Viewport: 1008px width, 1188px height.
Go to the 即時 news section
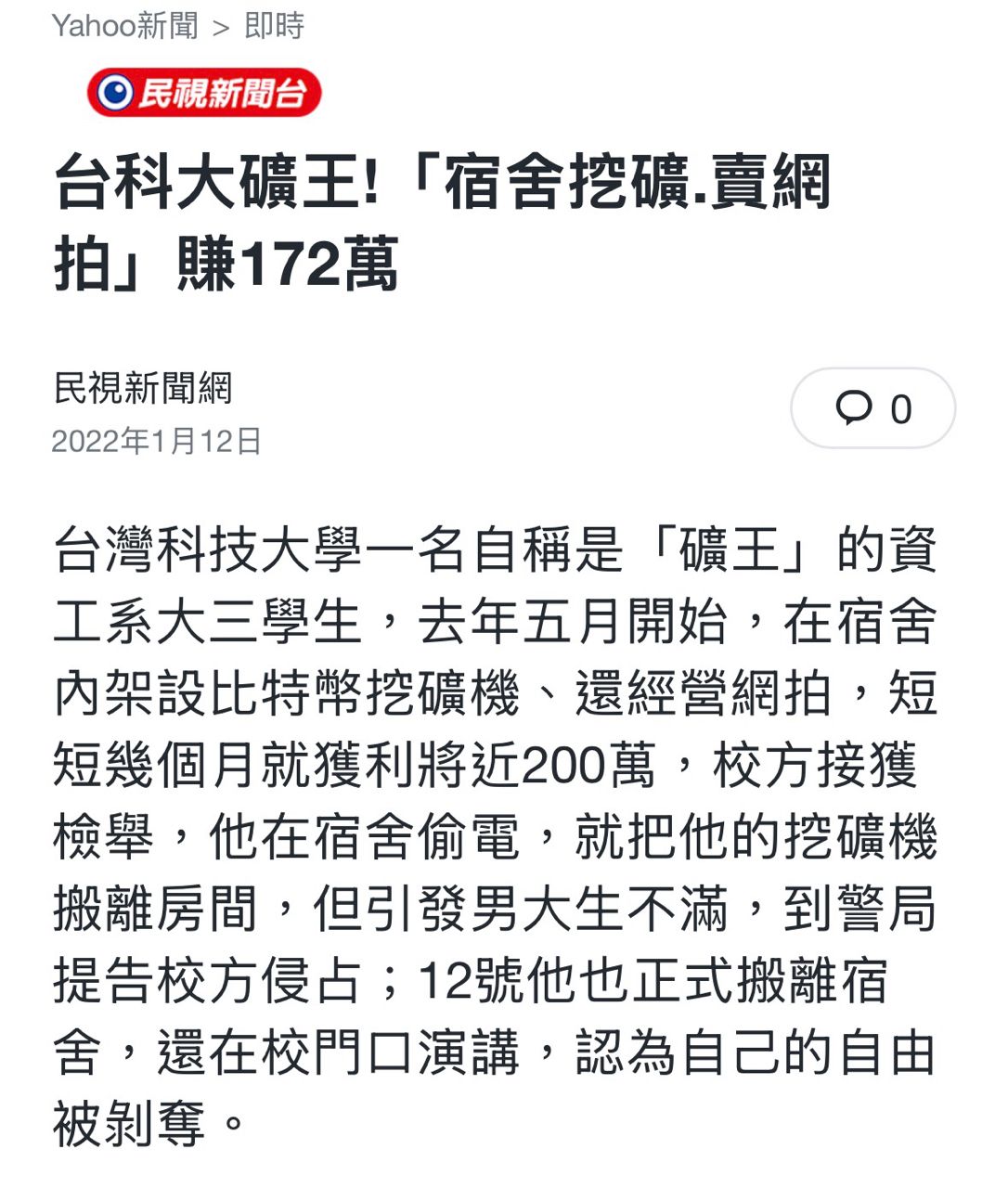274,25
